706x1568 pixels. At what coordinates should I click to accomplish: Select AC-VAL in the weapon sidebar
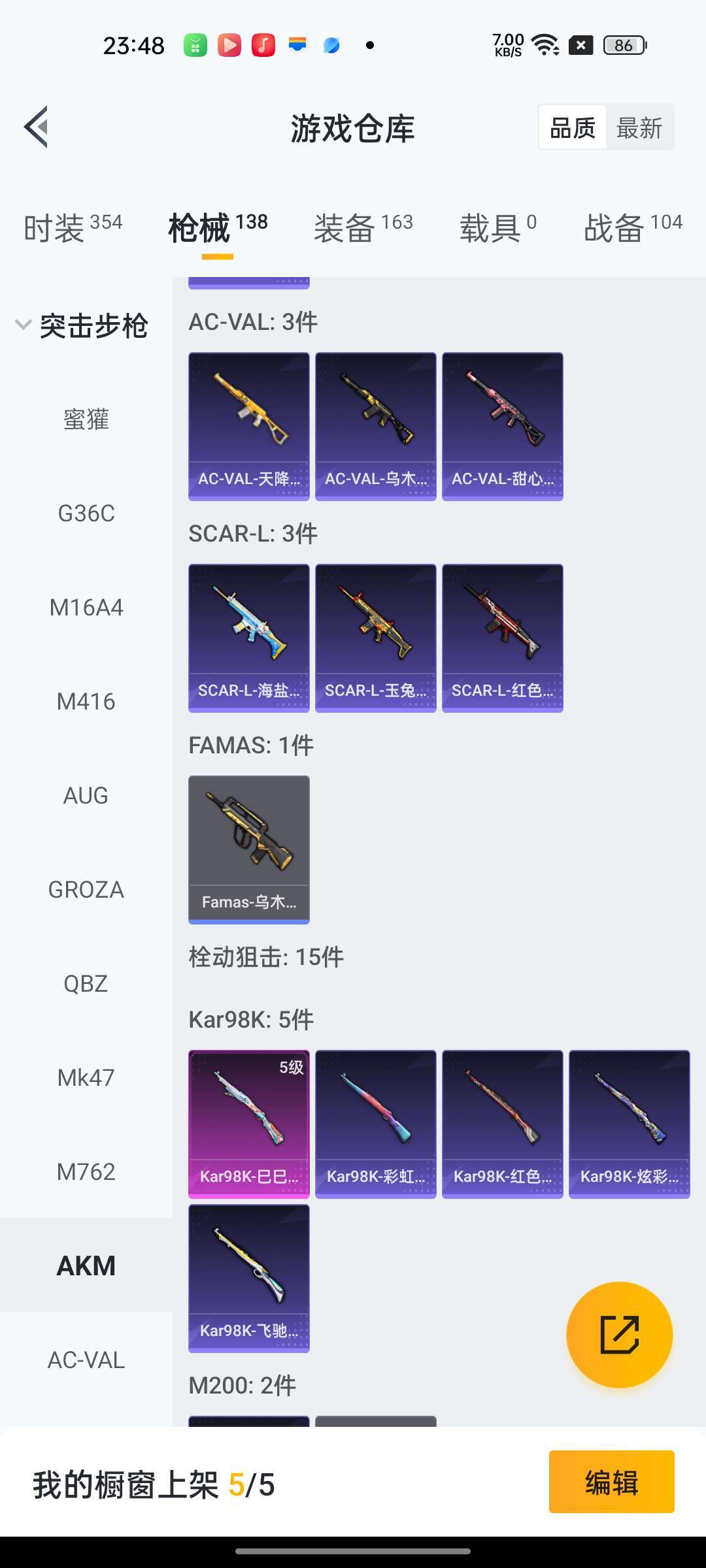[86, 1360]
